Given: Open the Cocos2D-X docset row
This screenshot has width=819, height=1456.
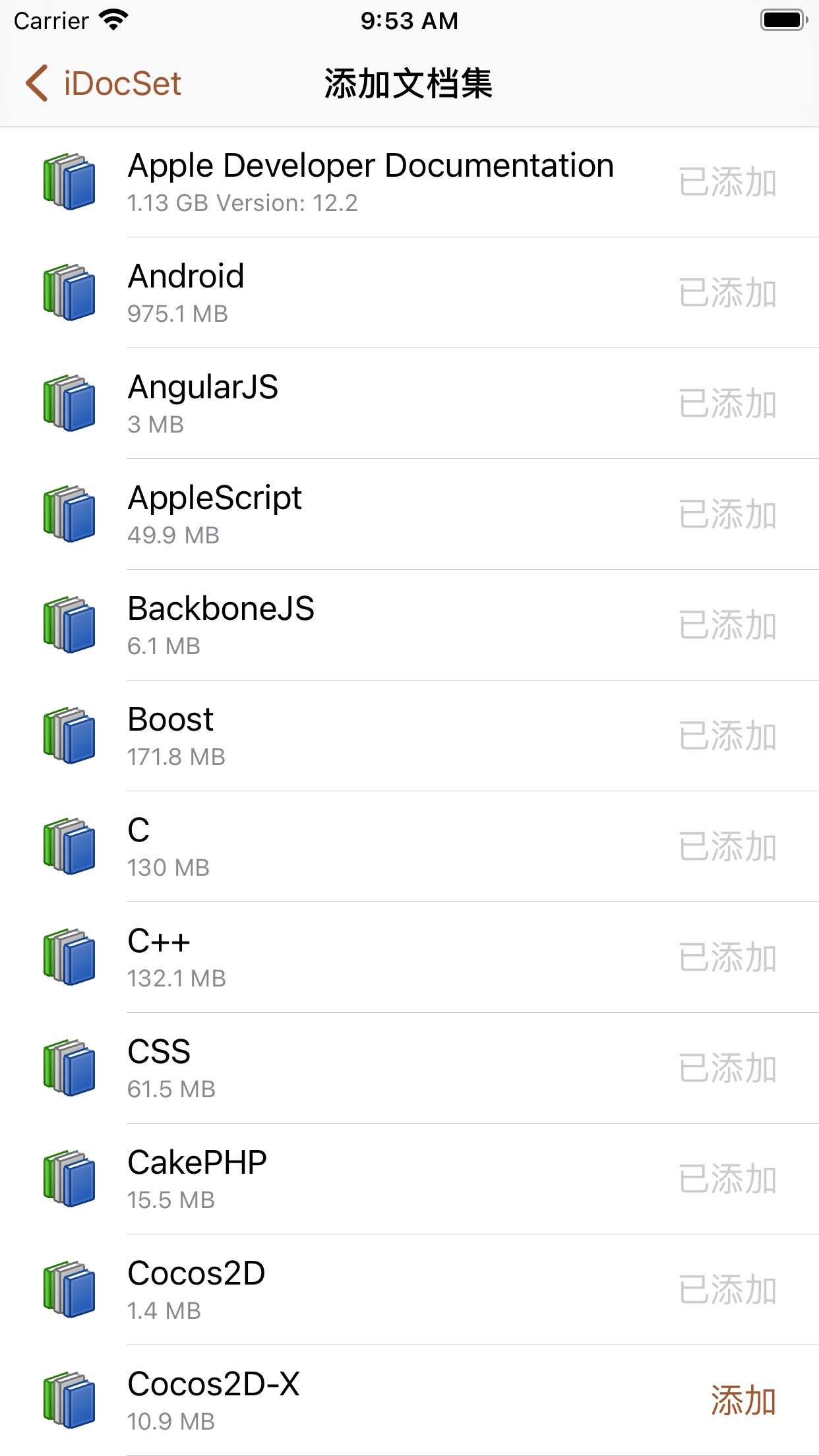Looking at the screenshot, I should (x=409, y=1401).
